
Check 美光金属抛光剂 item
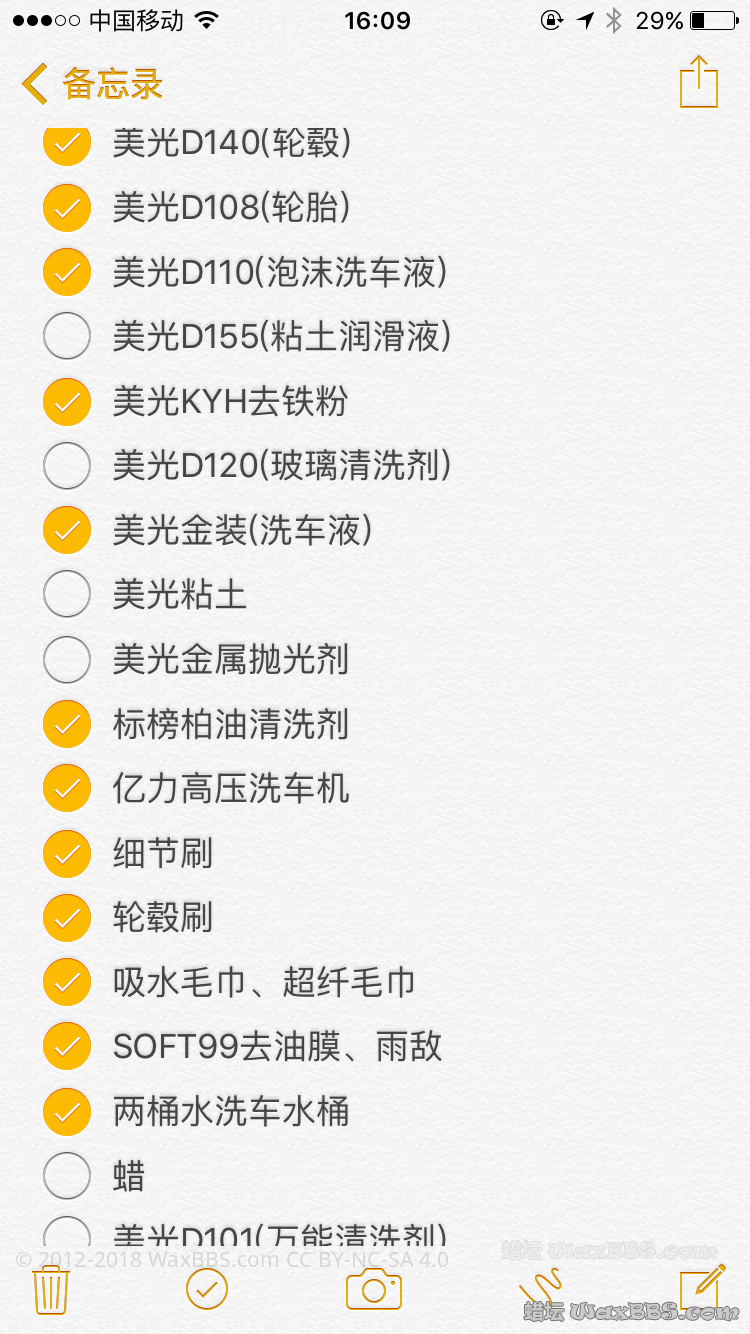67,659
